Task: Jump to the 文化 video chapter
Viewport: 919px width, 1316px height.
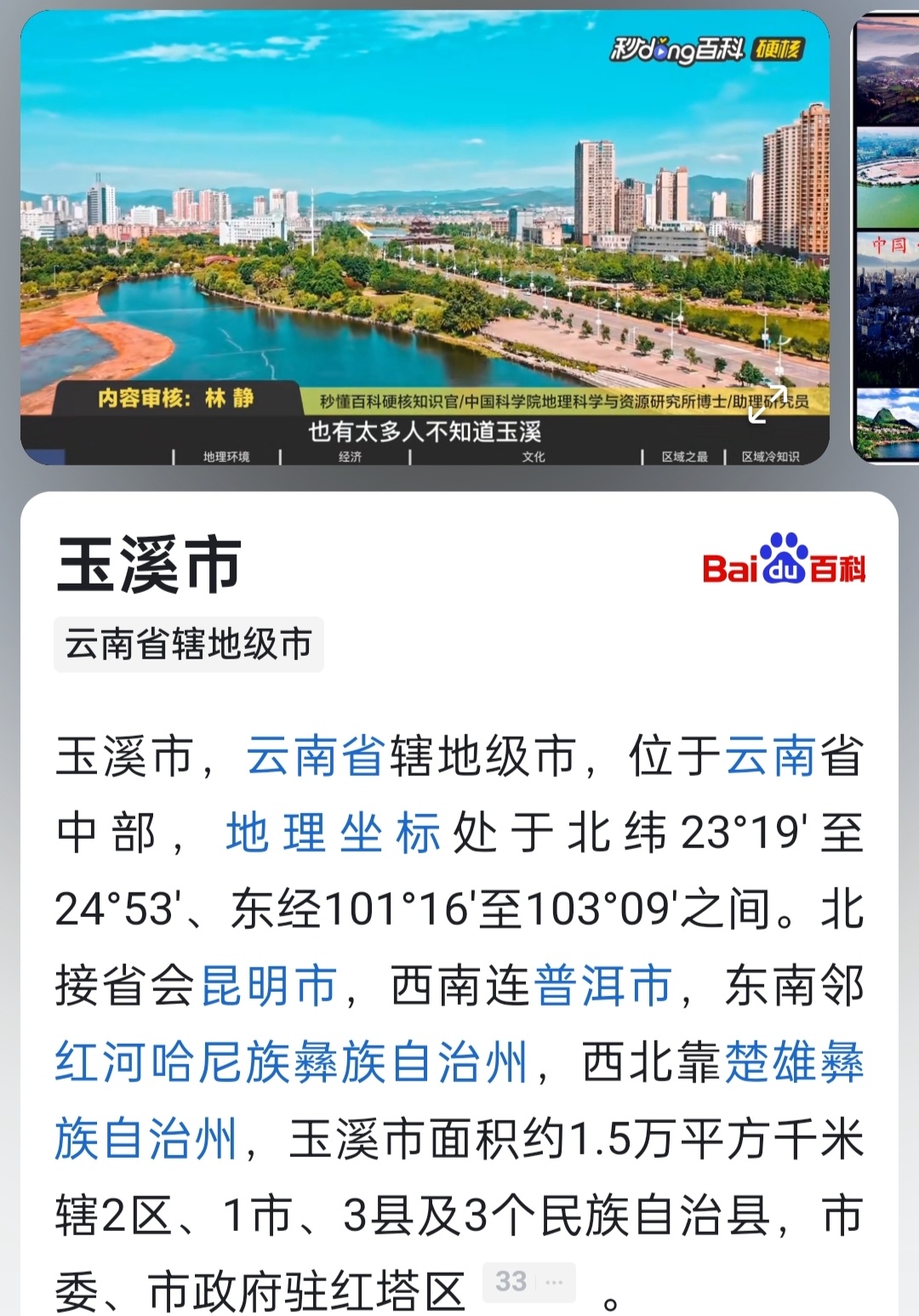Action: (x=534, y=457)
